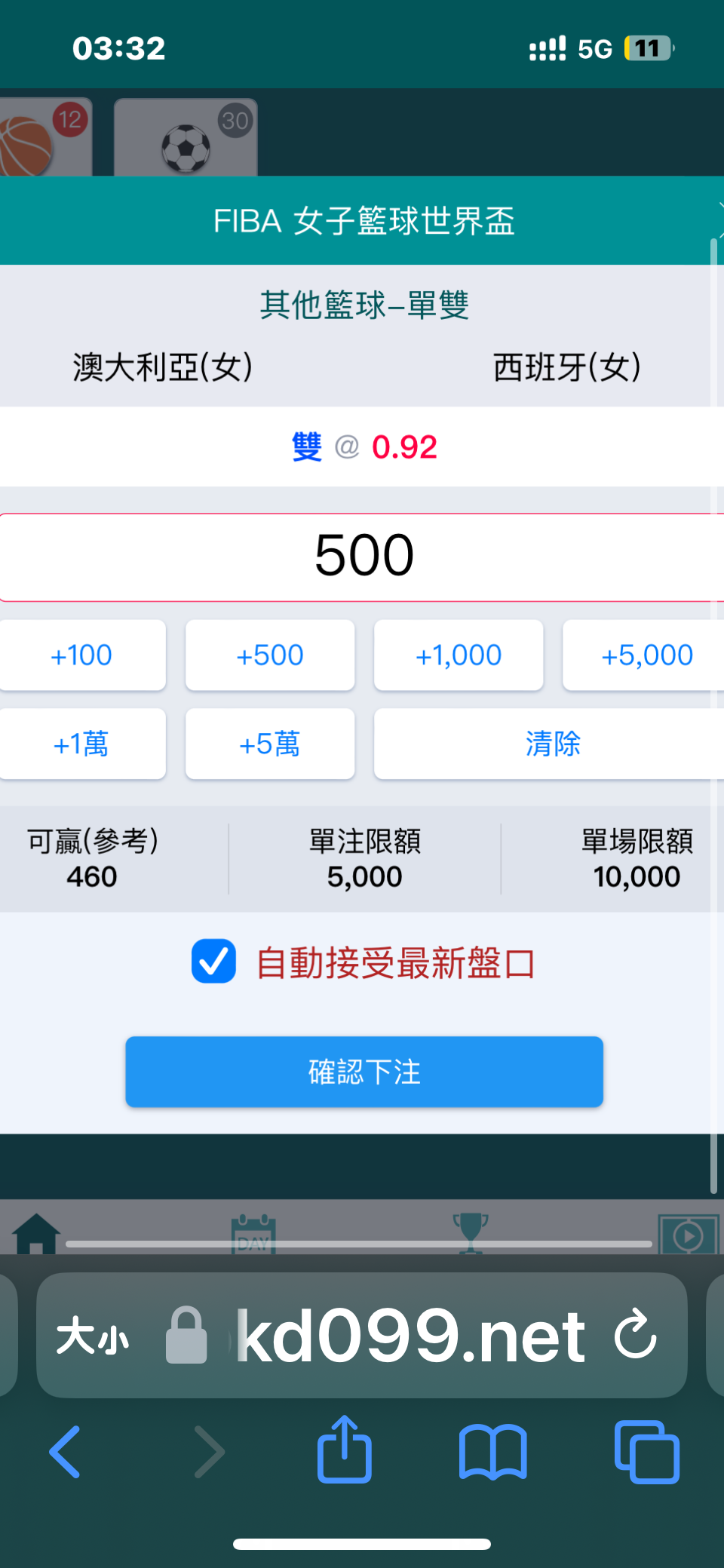
Task: Uncheck 自動接受最新盤口 checkbox
Action: point(213,961)
